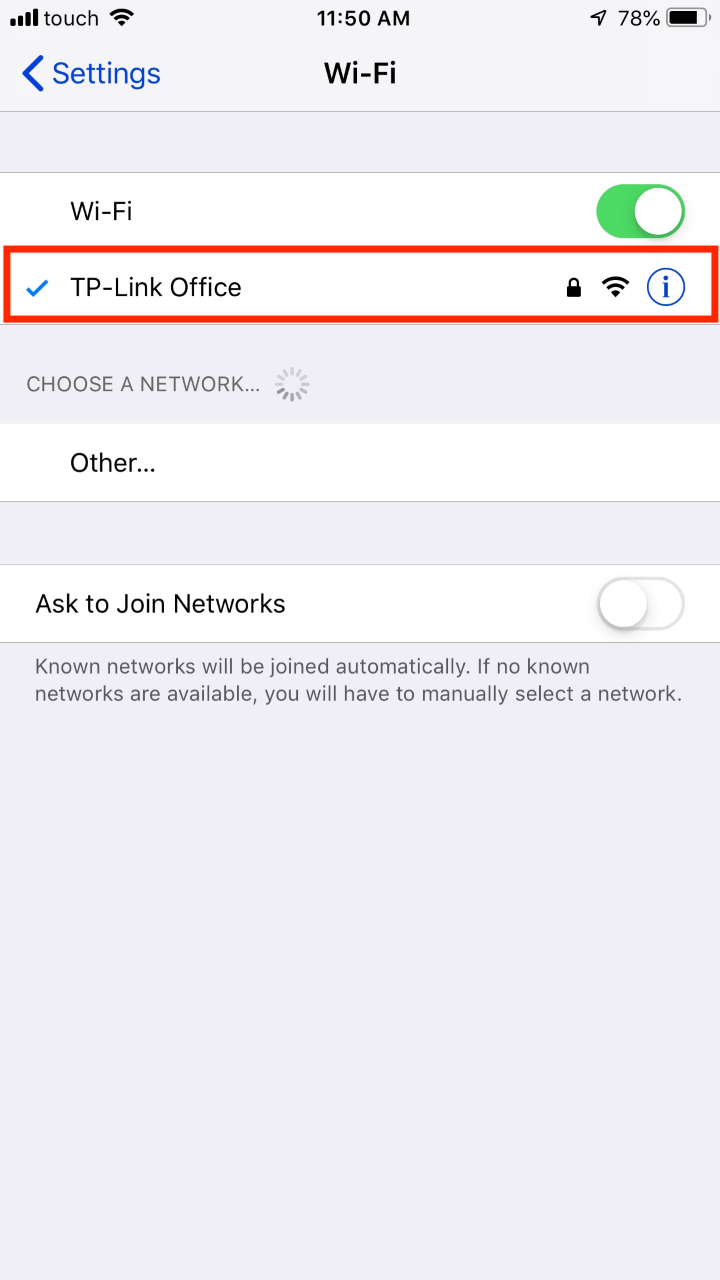Go back to Settings
720x1280 pixels.
91,74
